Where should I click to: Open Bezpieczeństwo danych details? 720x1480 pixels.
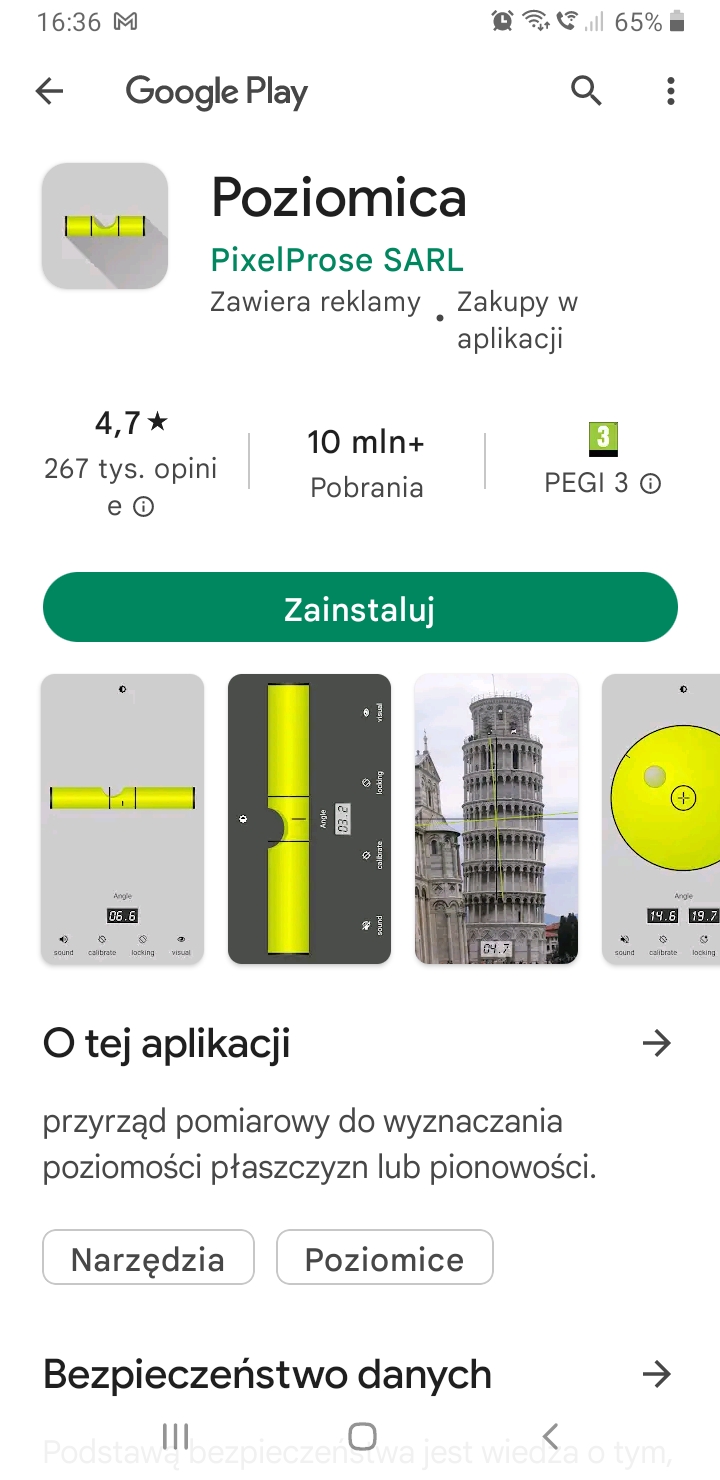click(655, 1374)
